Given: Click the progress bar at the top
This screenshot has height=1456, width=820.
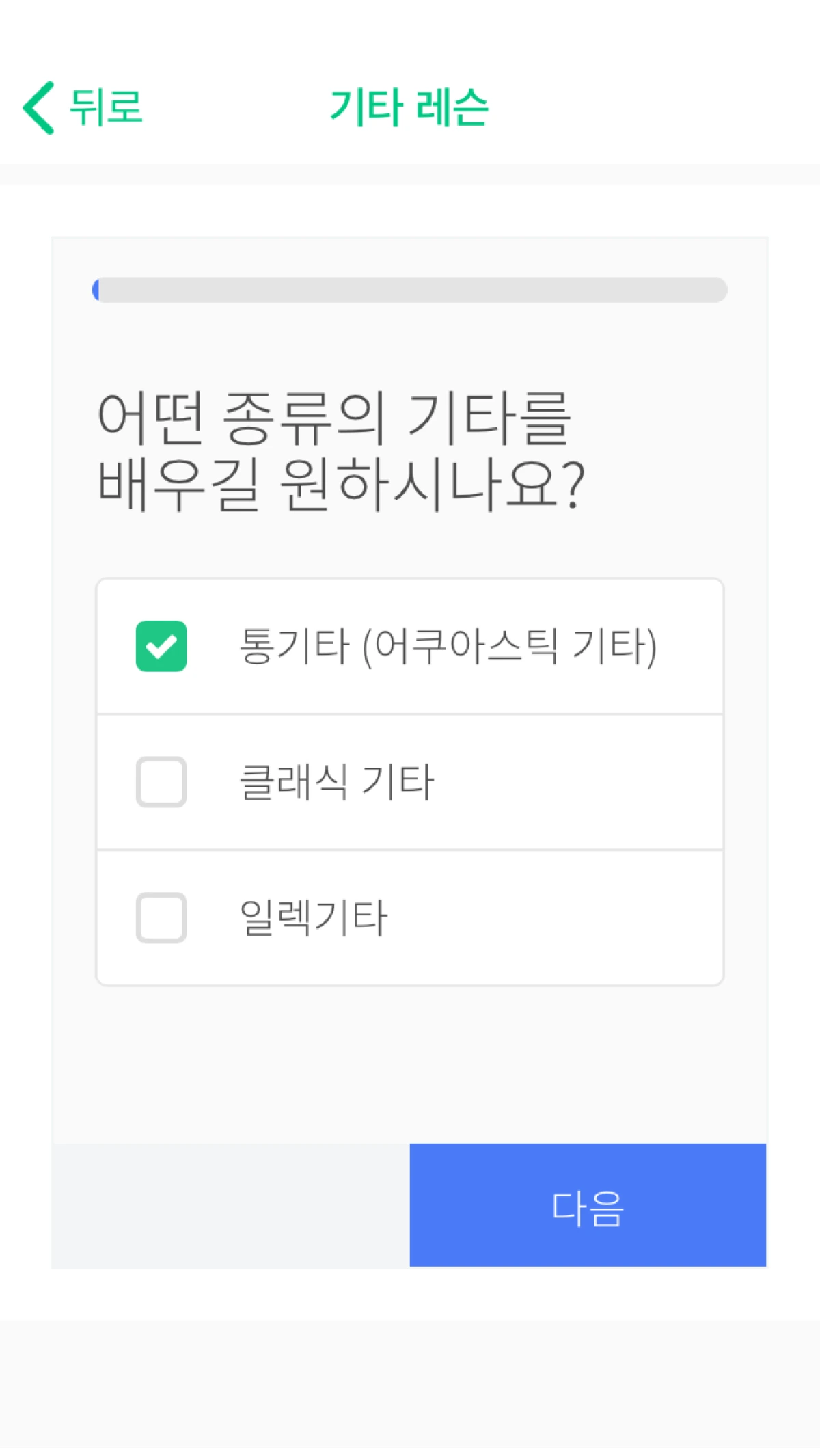Looking at the screenshot, I should (x=410, y=290).
